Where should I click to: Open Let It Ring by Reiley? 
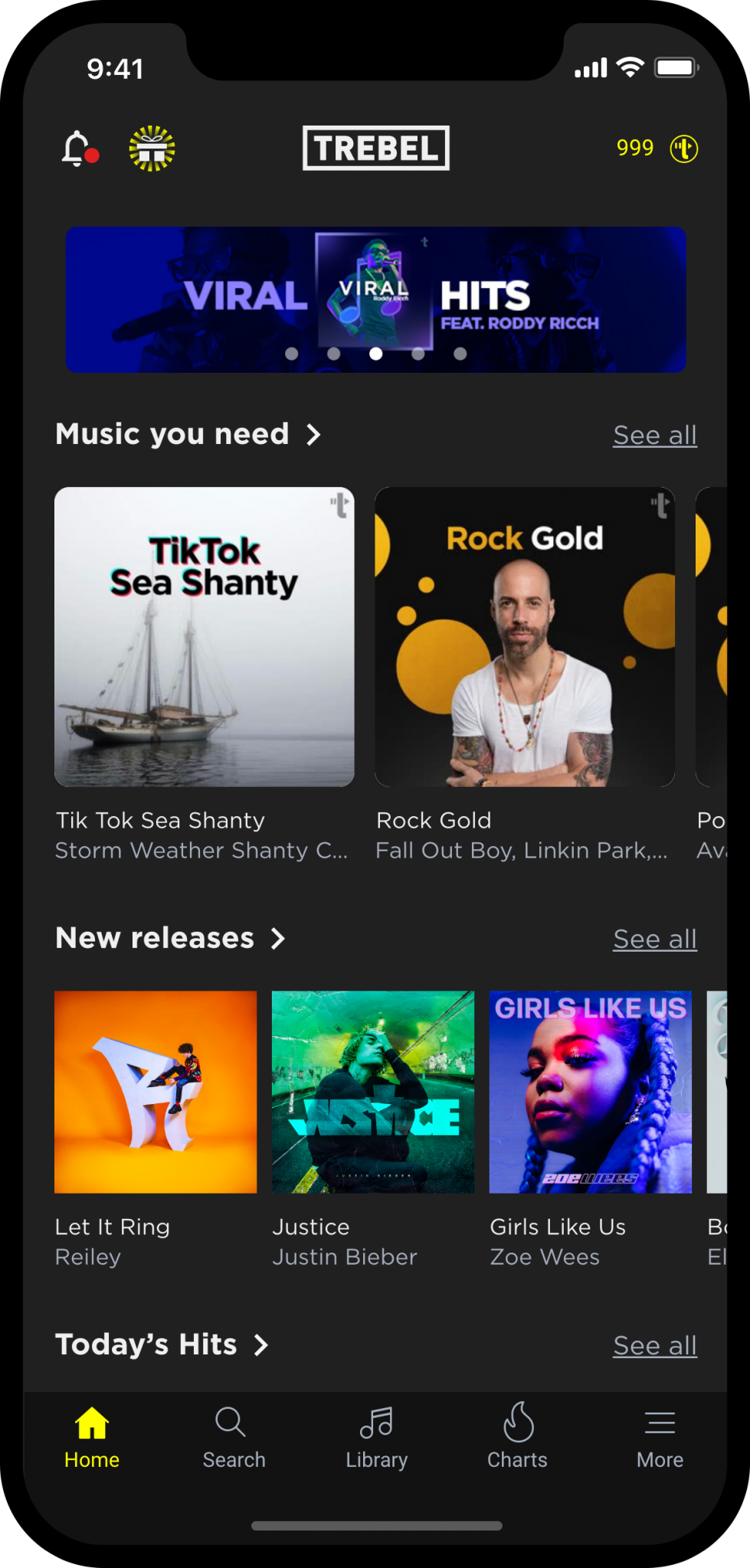coord(156,1092)
